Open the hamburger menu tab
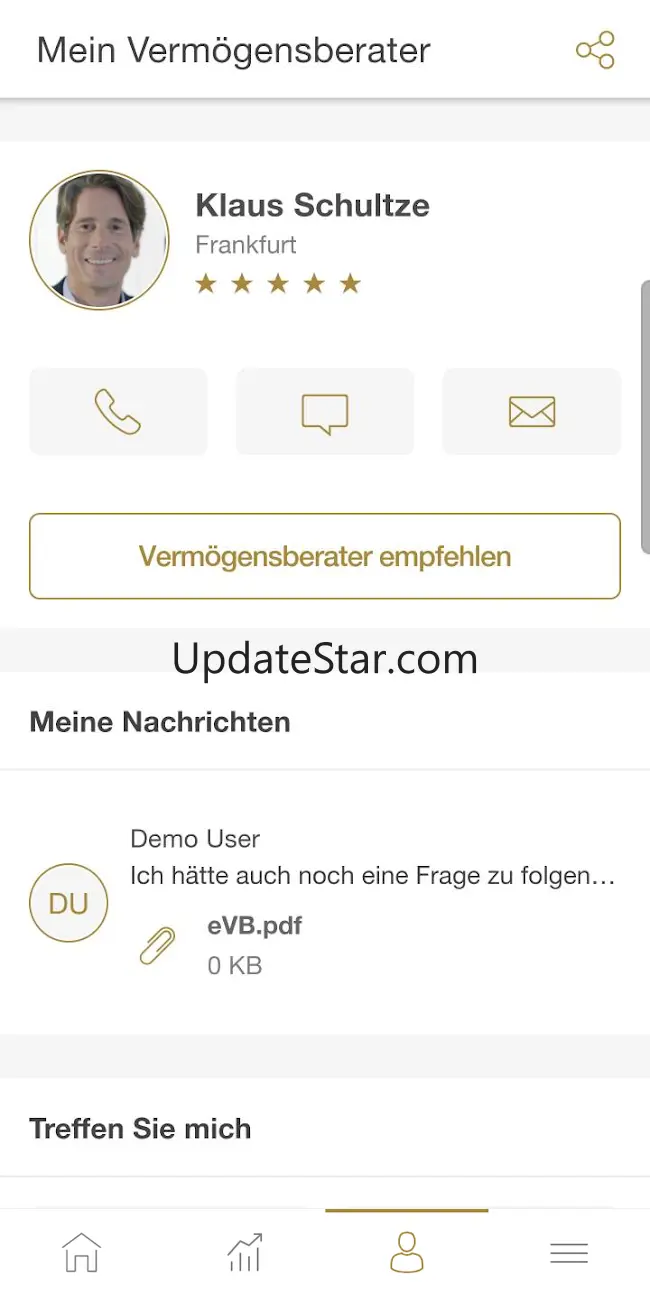 [x=569, y=1252]
